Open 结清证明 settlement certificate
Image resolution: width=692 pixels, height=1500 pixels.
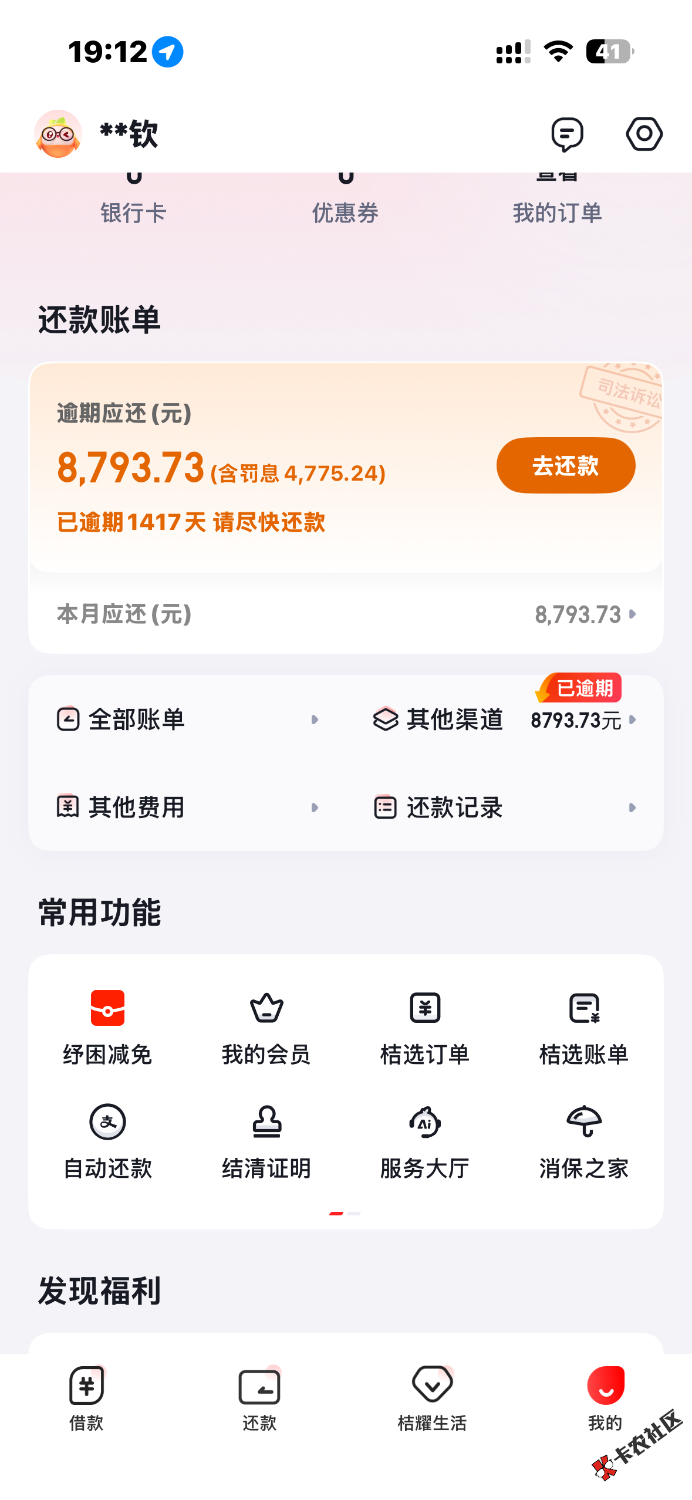[x=266, y=1141]
